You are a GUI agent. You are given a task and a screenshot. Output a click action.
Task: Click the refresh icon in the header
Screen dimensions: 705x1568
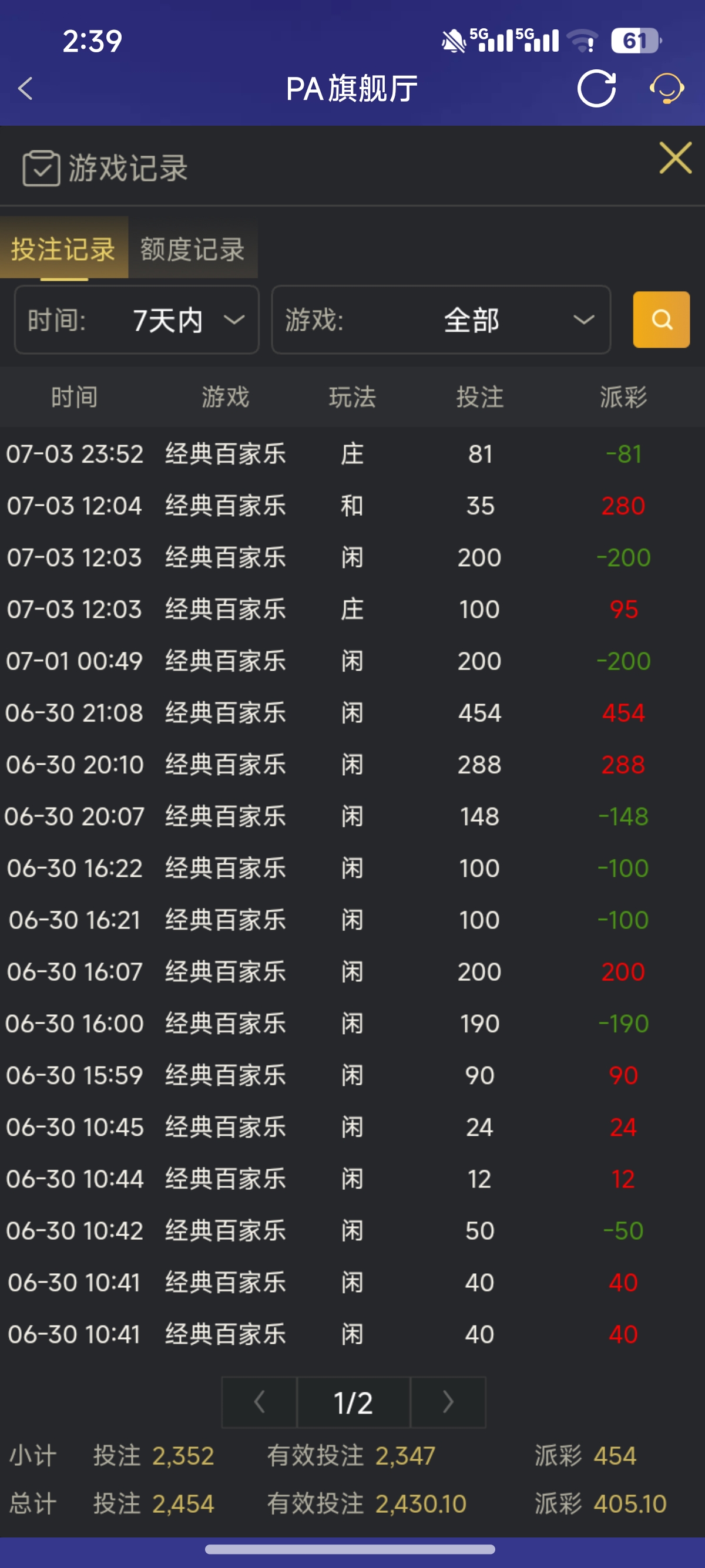597,88
